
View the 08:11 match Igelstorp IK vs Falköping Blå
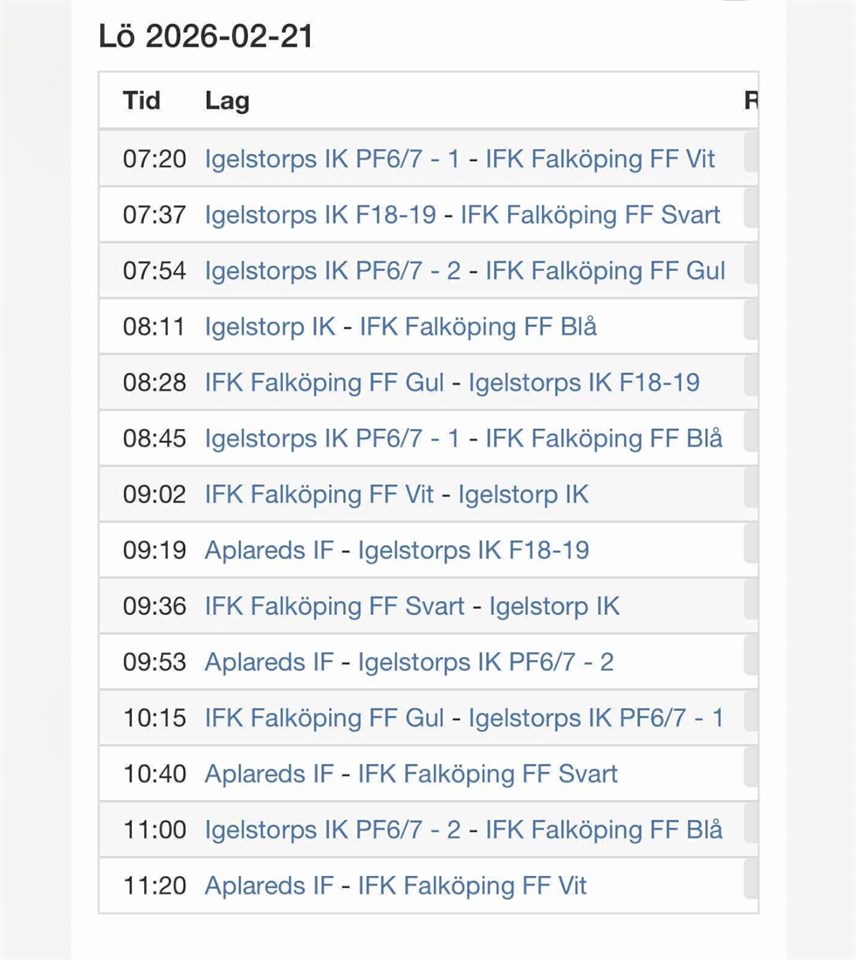400,326
